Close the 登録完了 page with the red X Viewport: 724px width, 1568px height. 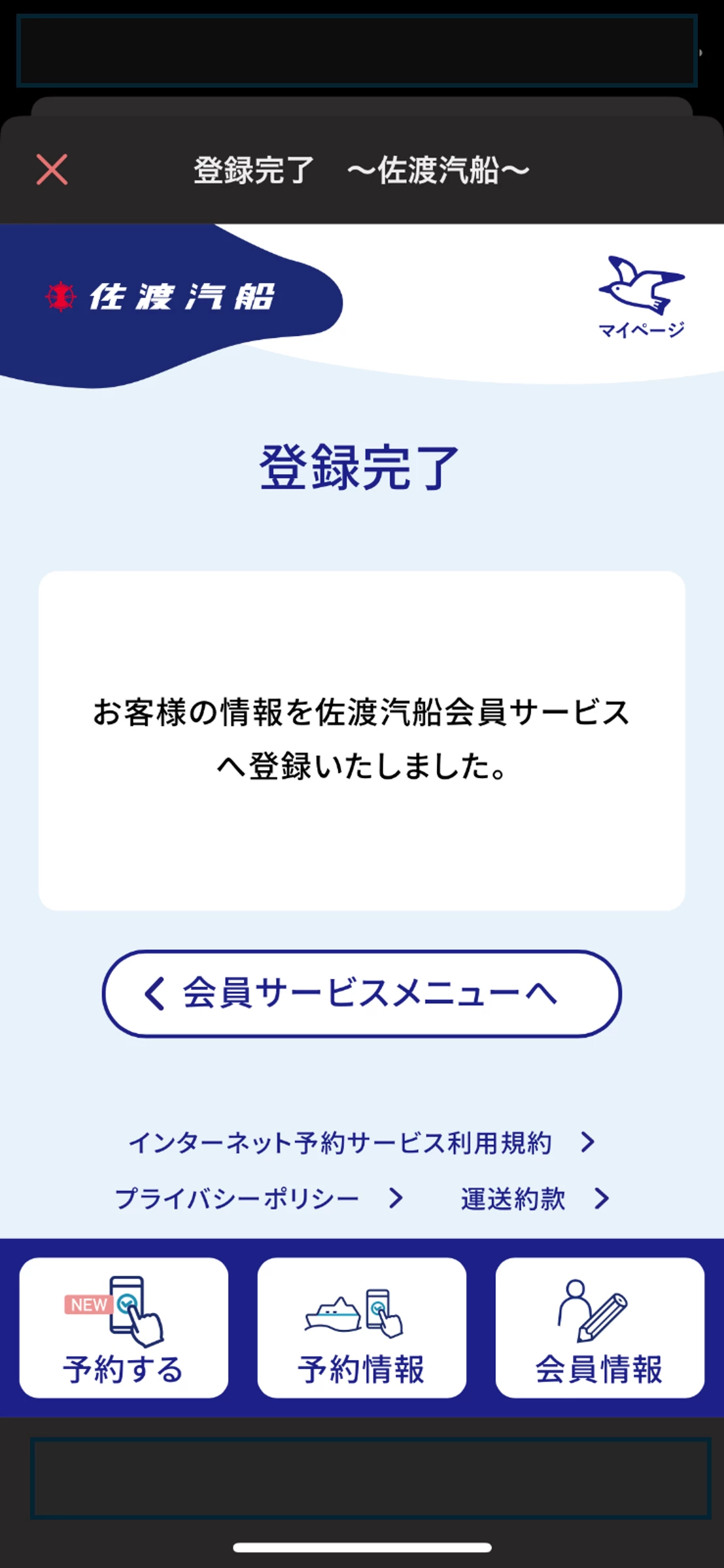pos(52,170)
